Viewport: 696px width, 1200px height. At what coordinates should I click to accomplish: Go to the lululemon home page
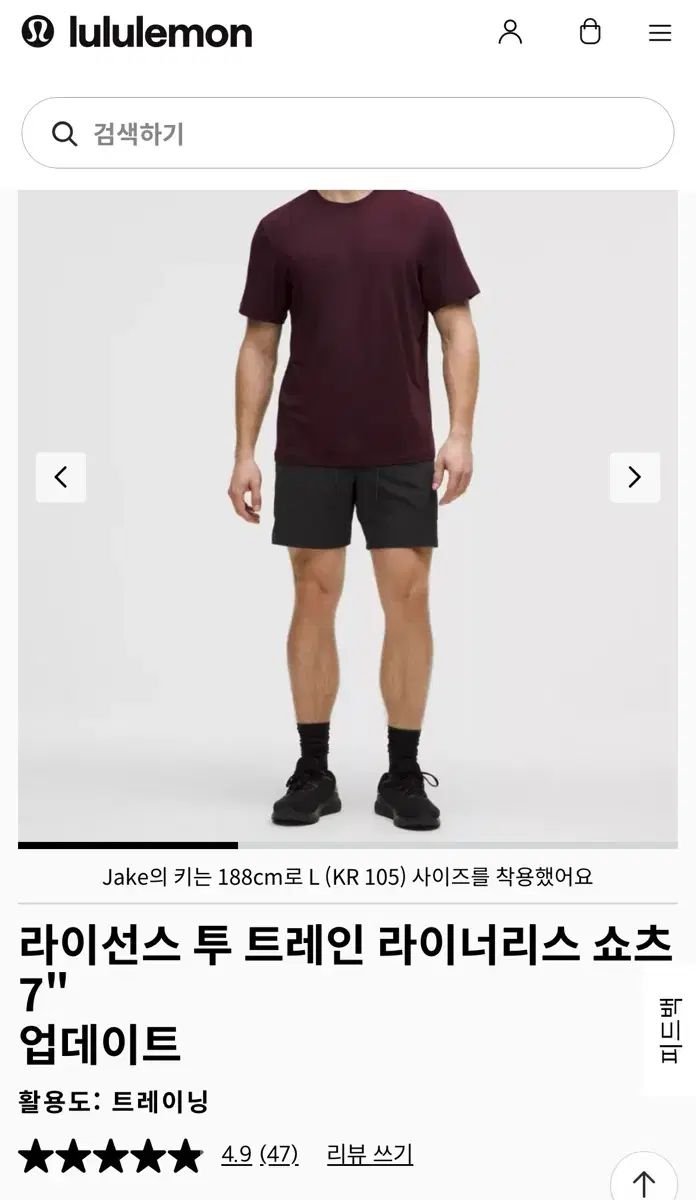pos(137,32)
